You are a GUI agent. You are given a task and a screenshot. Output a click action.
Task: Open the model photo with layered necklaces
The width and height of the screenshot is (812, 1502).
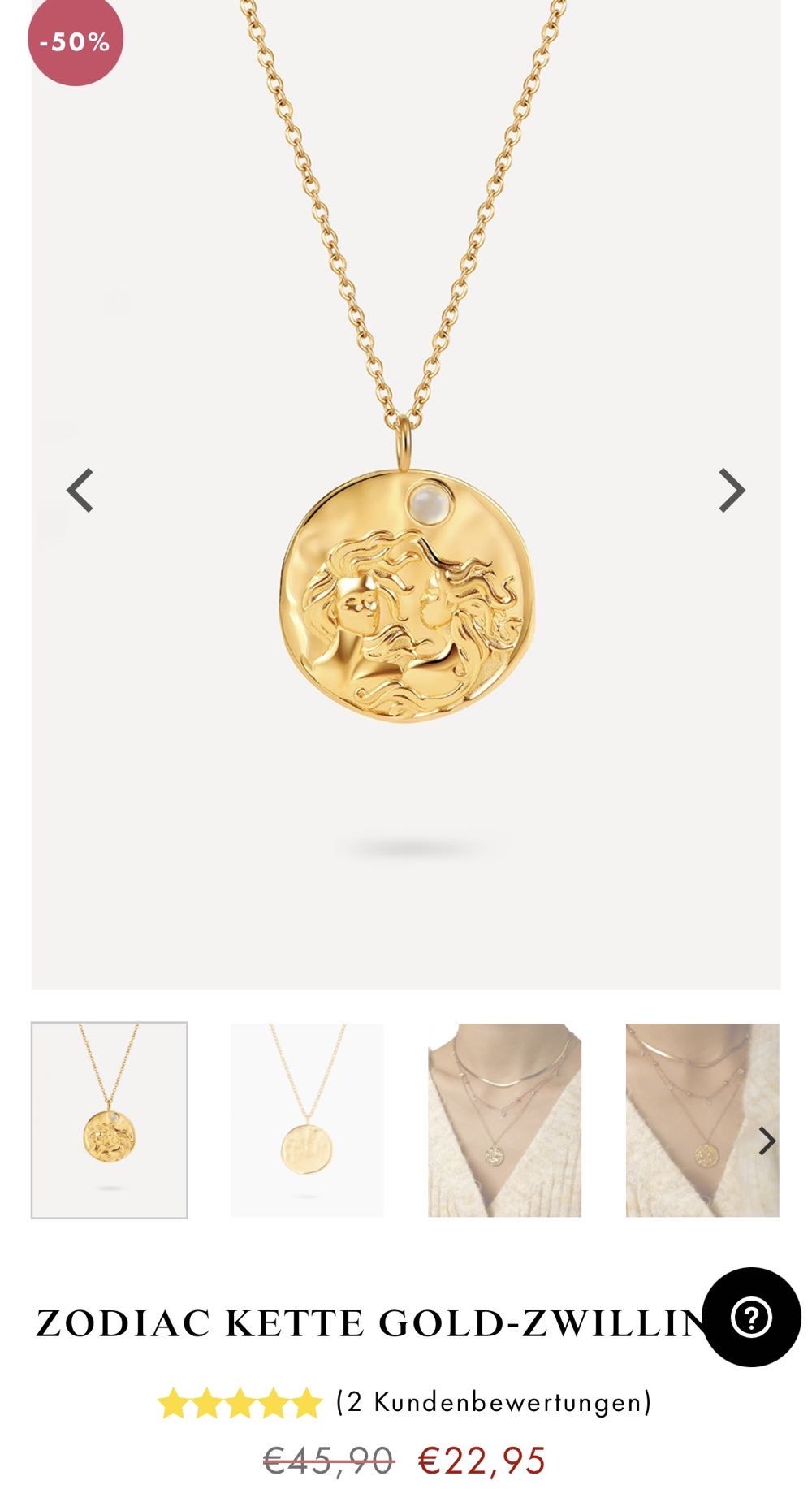point(504,1119)
